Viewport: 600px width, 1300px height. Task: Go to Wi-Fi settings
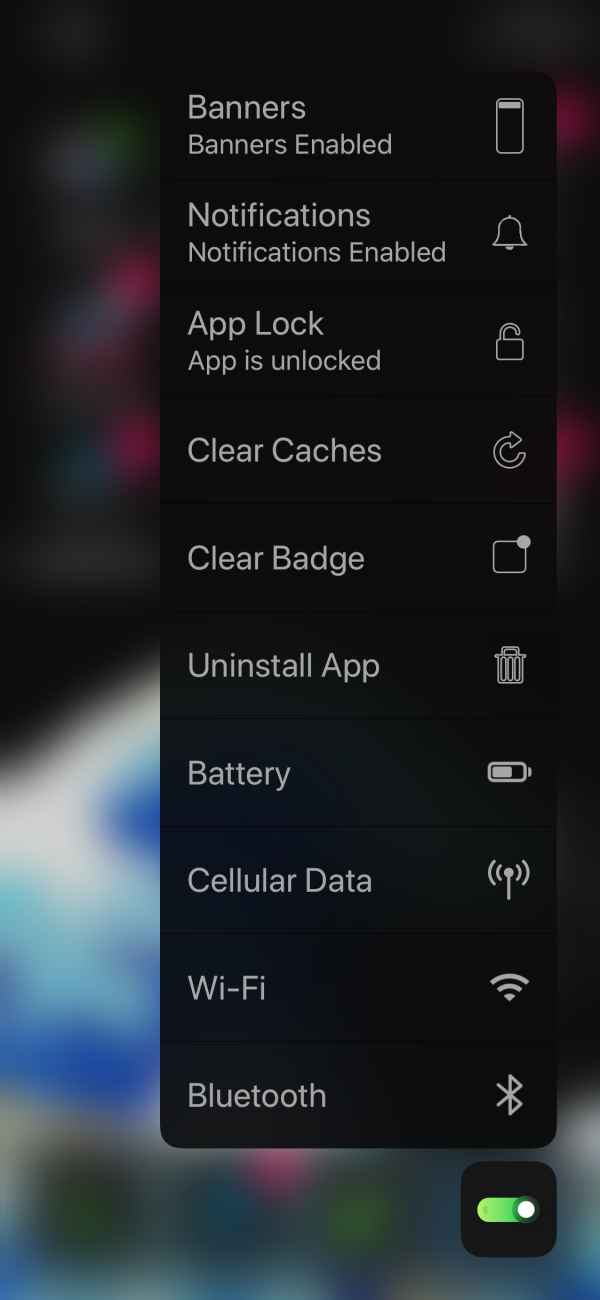(357, 989)
